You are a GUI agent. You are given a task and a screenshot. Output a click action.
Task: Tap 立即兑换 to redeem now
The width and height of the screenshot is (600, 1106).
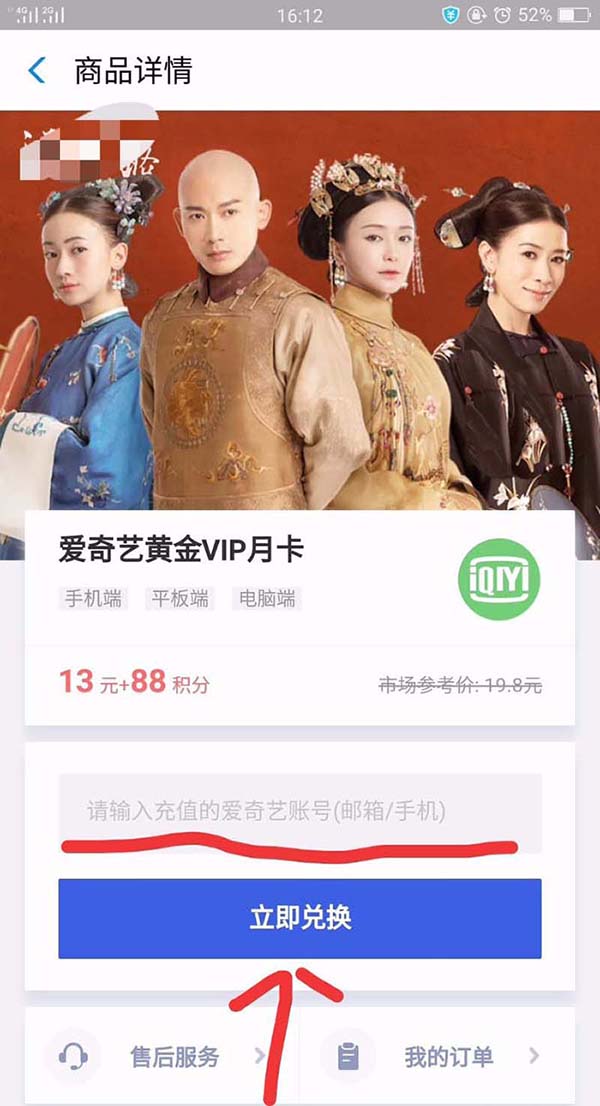(x=300, y=918)
